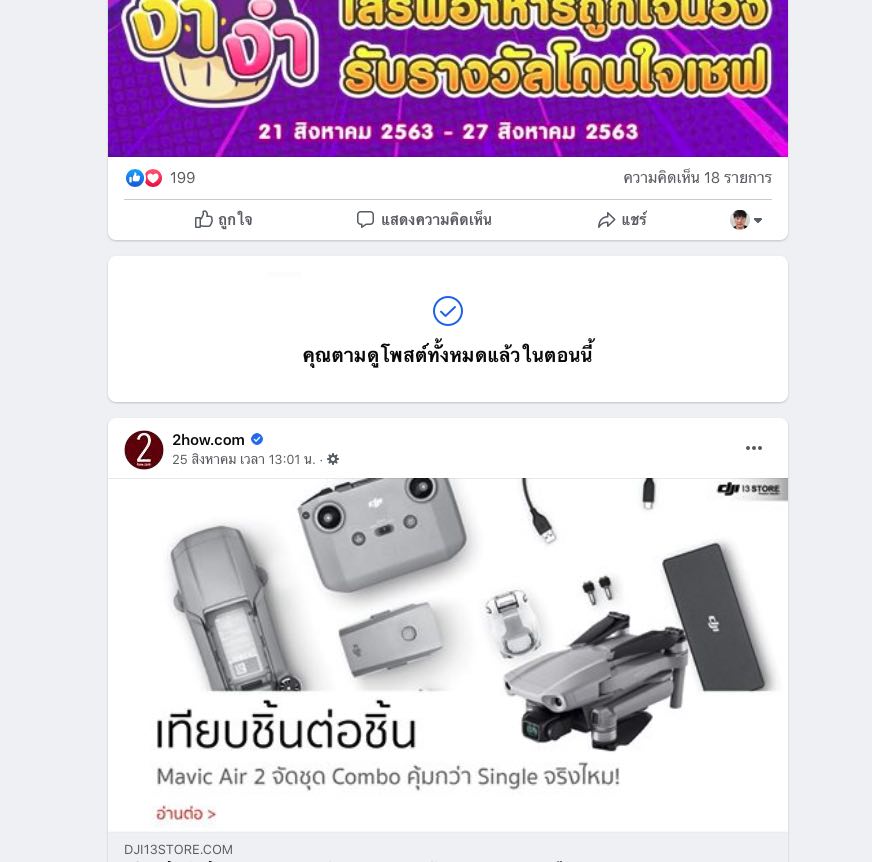Tap the 2how.com profile picture

coord(144,450)
